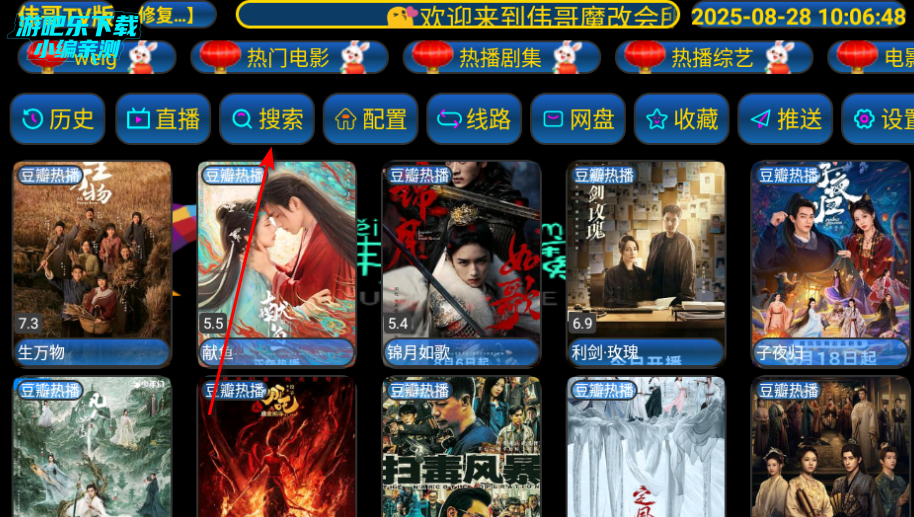The image size is (914, 517).
Task: Open the 献鱼 drama card
Action: [x=277, y=262]
